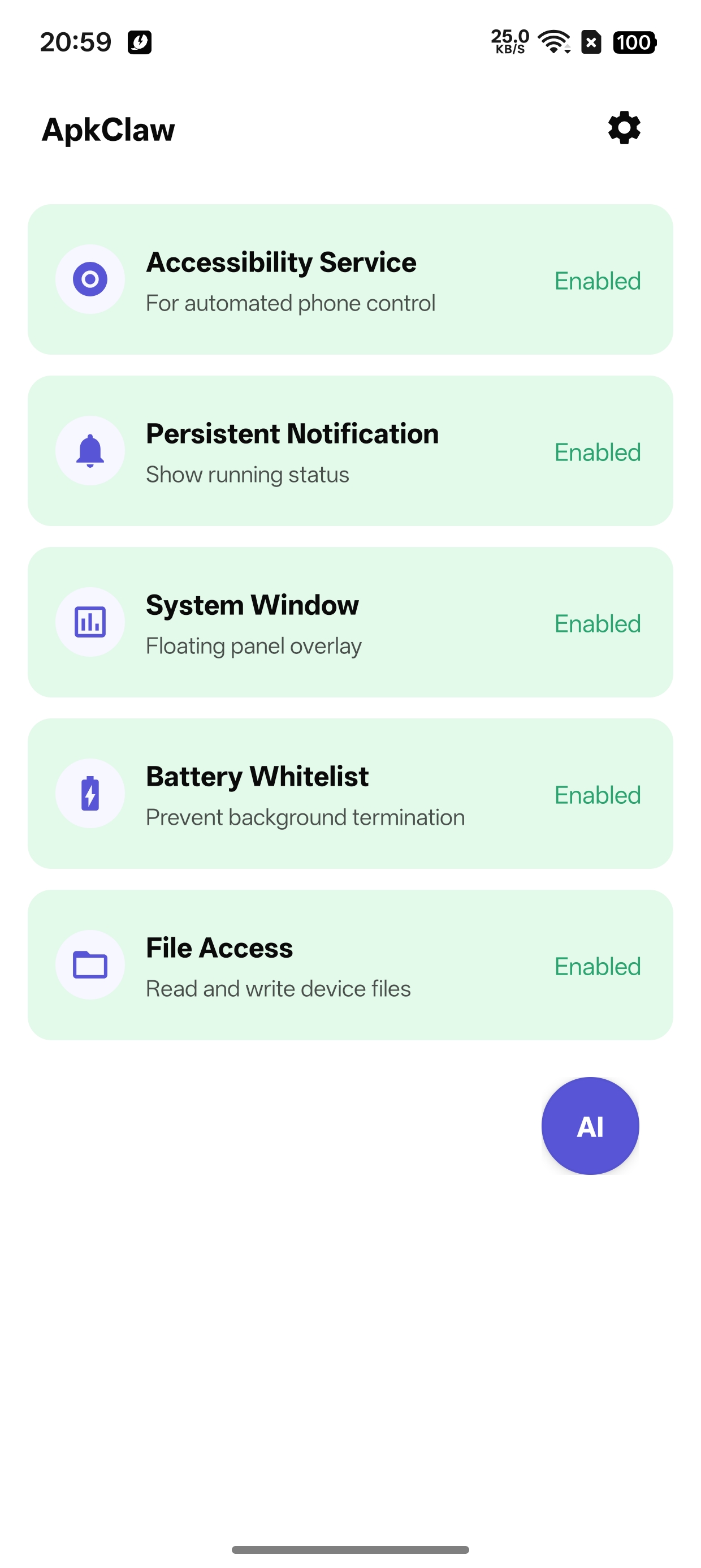Select the Persistent Notification bell icon

tap(90, 450)
